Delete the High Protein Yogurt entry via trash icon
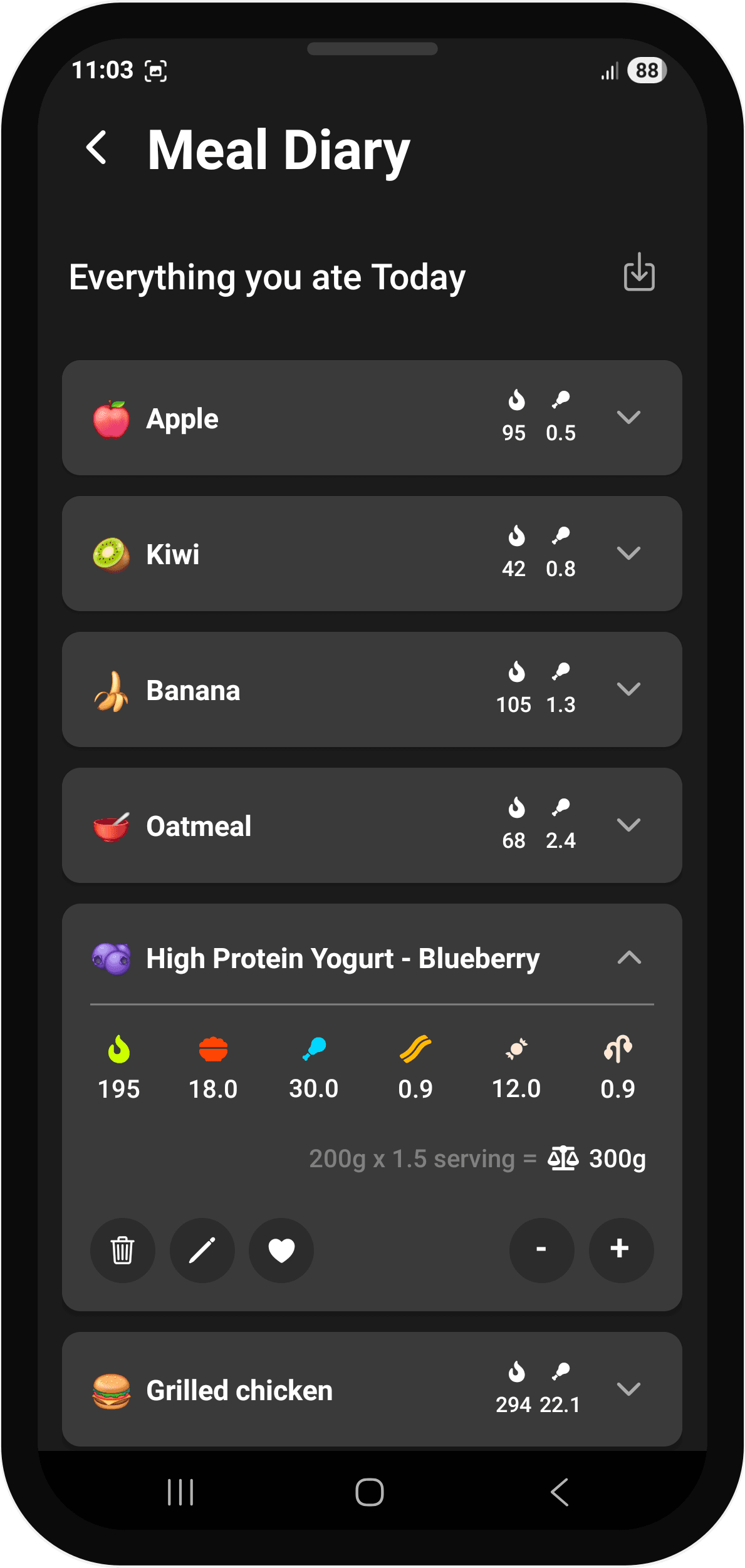 click(x=123, y=1250)
